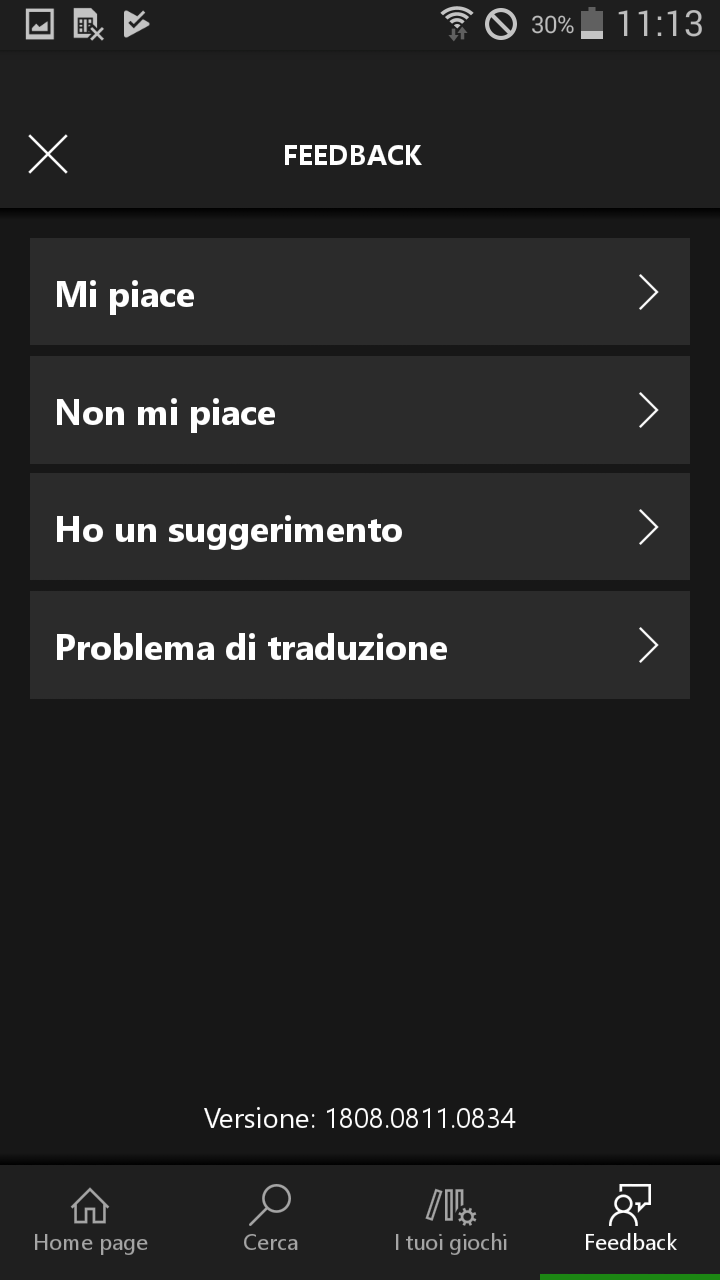
Task: Open the "Mi piace" feedback option
Action: pos(360,292)
